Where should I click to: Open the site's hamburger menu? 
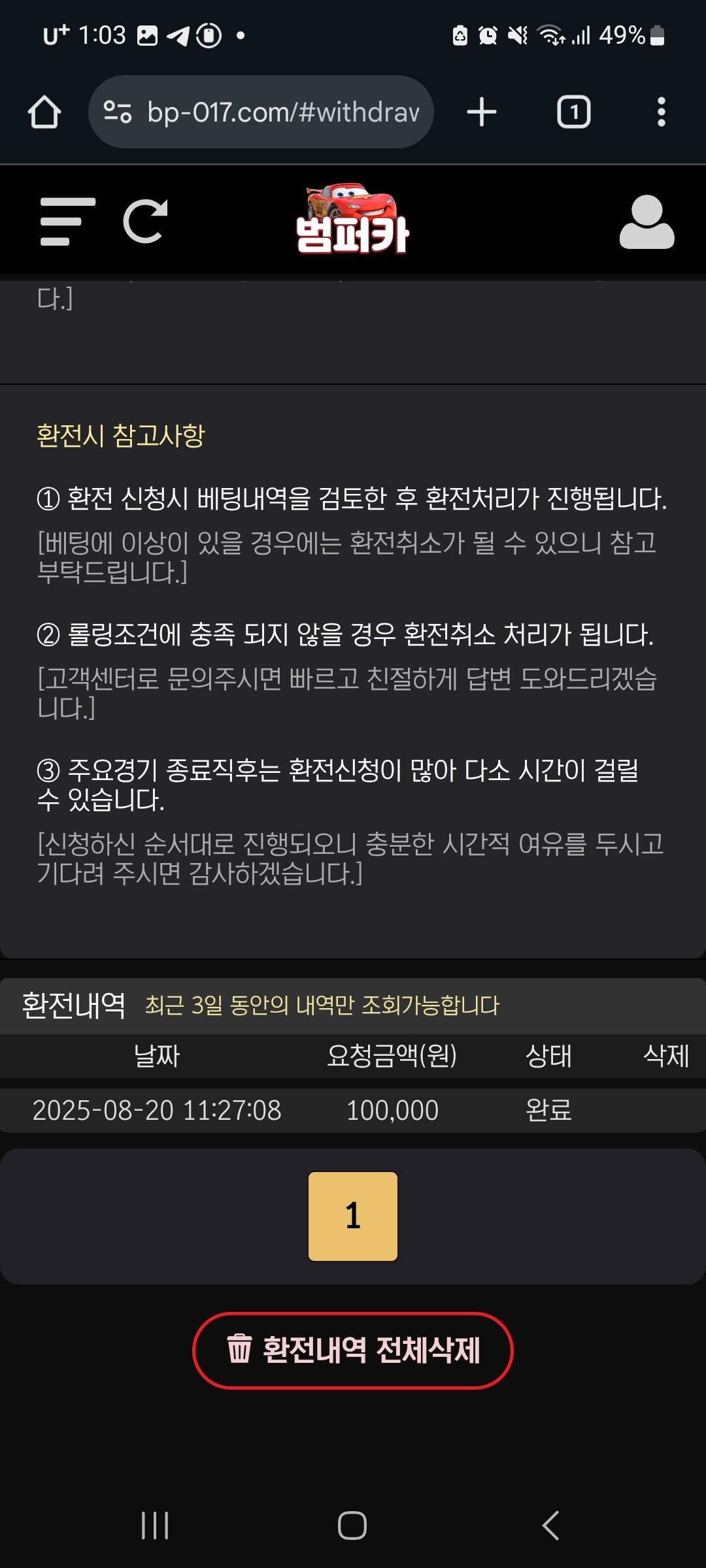point(67,221)
